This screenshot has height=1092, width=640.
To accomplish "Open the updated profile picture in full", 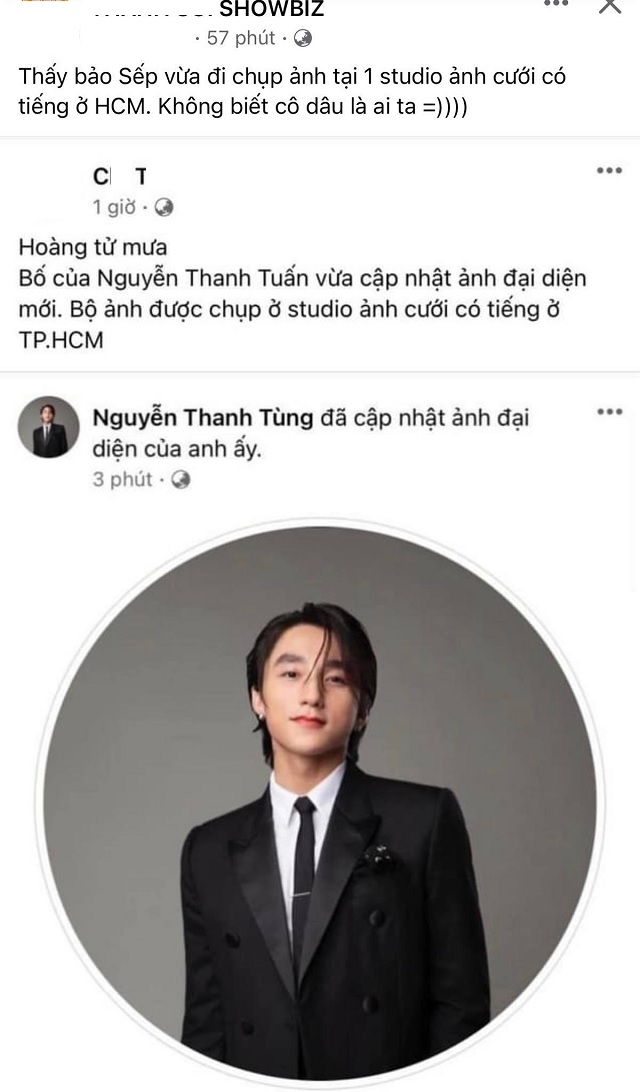I will pos(320,800).
